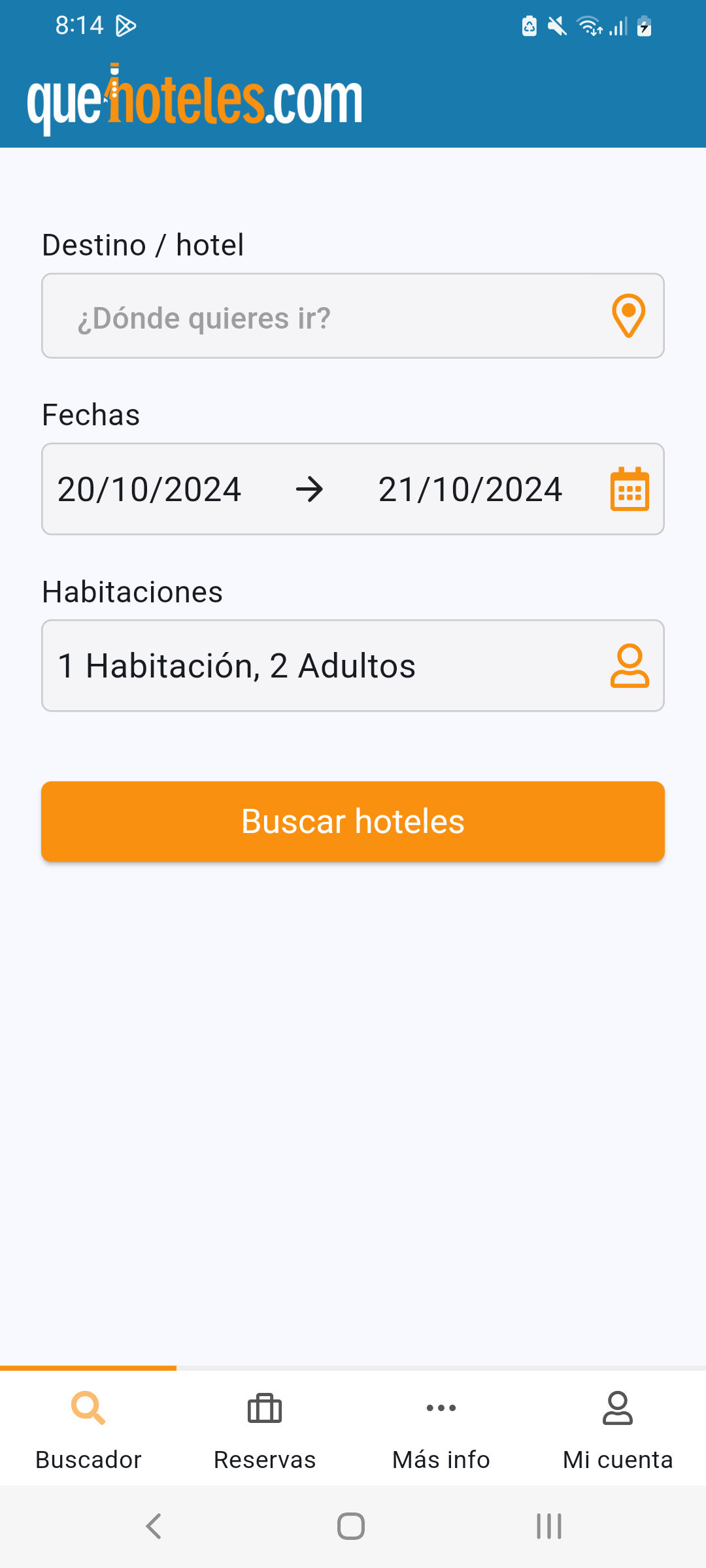Go back with the system back button
The image size is (706, 1568).
point(154,1527)
